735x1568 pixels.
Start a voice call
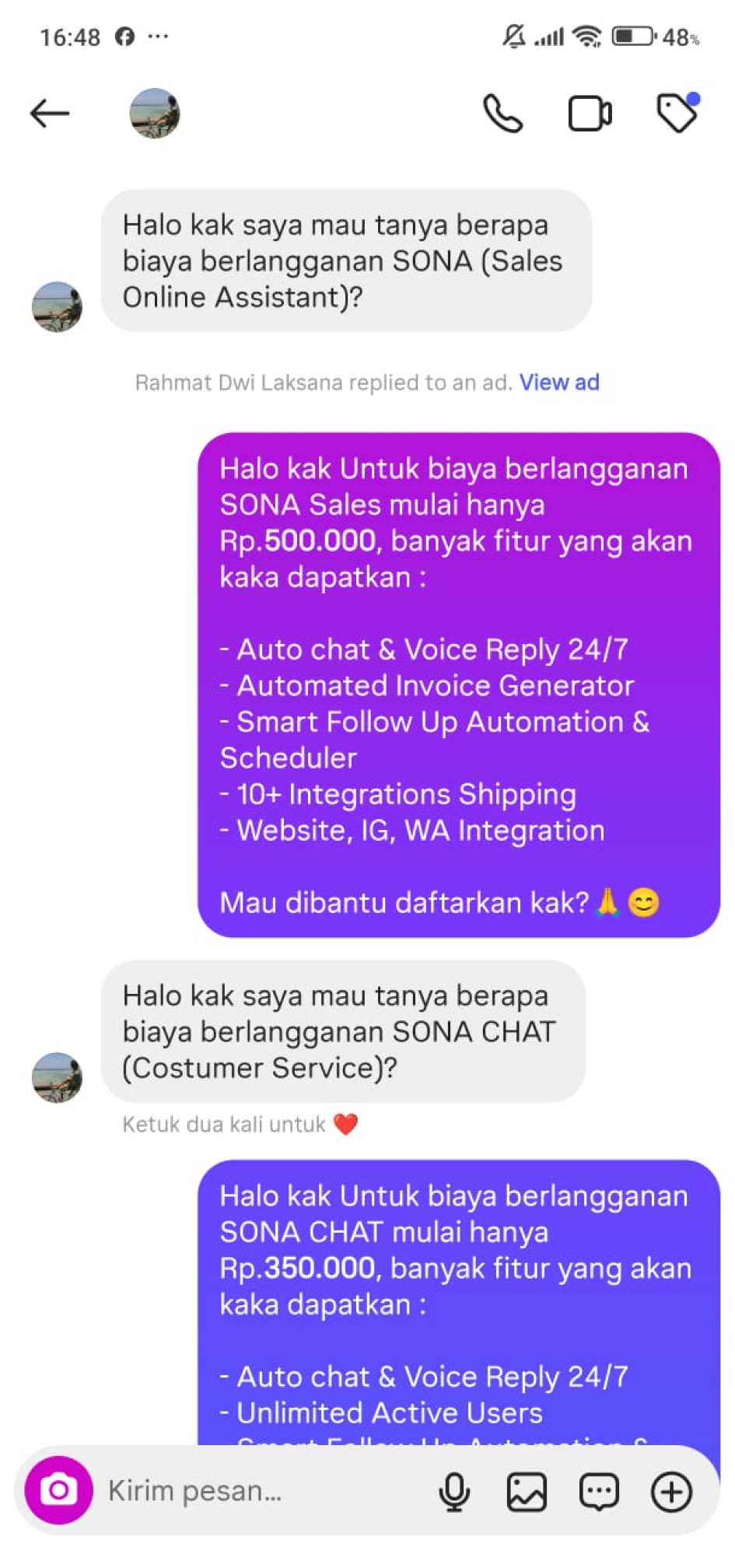(x=503, y=114)
